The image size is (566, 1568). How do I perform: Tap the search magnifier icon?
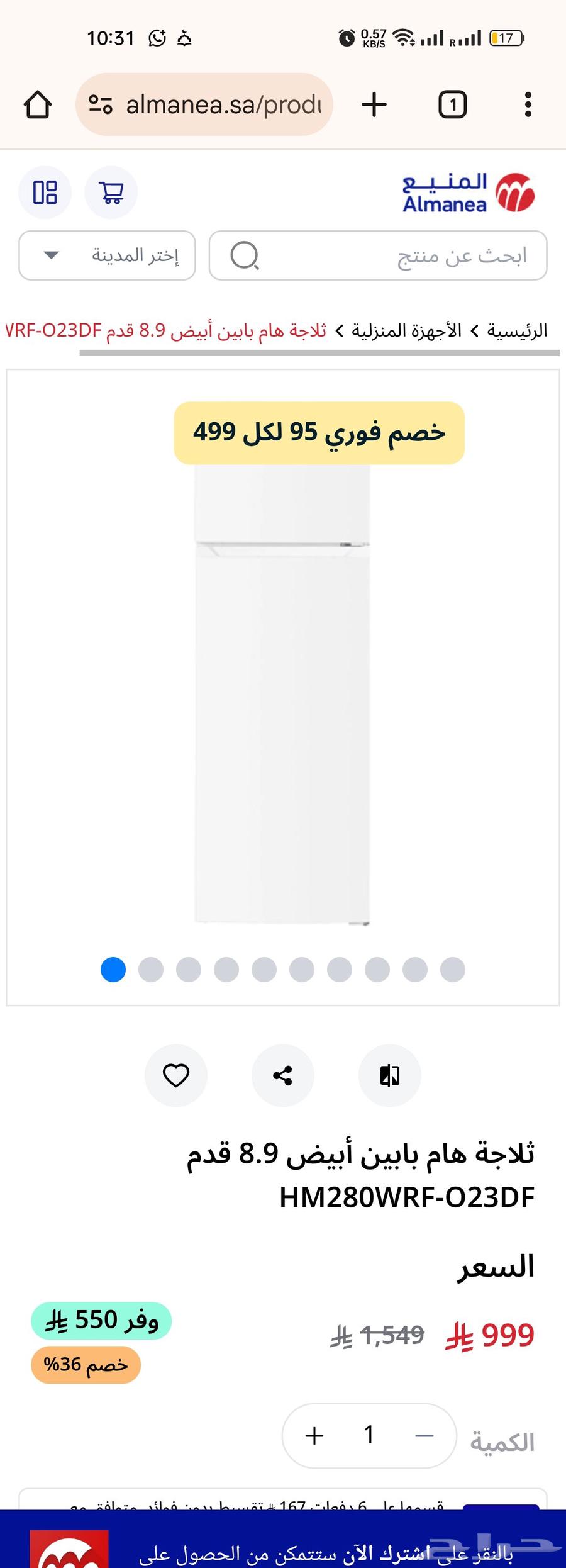(x=245, y=255)
